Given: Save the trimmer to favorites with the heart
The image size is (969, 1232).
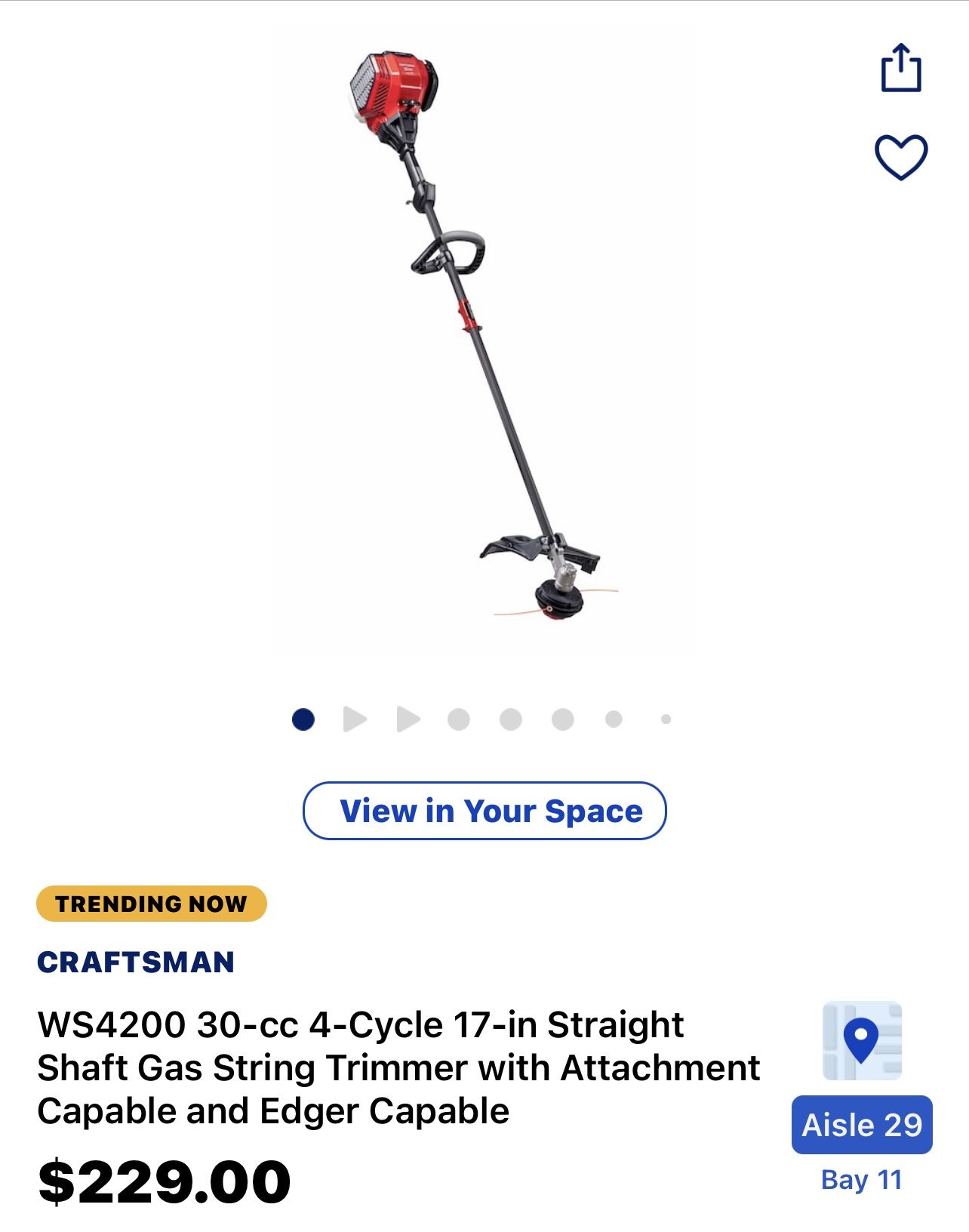Looking at the screenshot, I should [x=900, y=157].
